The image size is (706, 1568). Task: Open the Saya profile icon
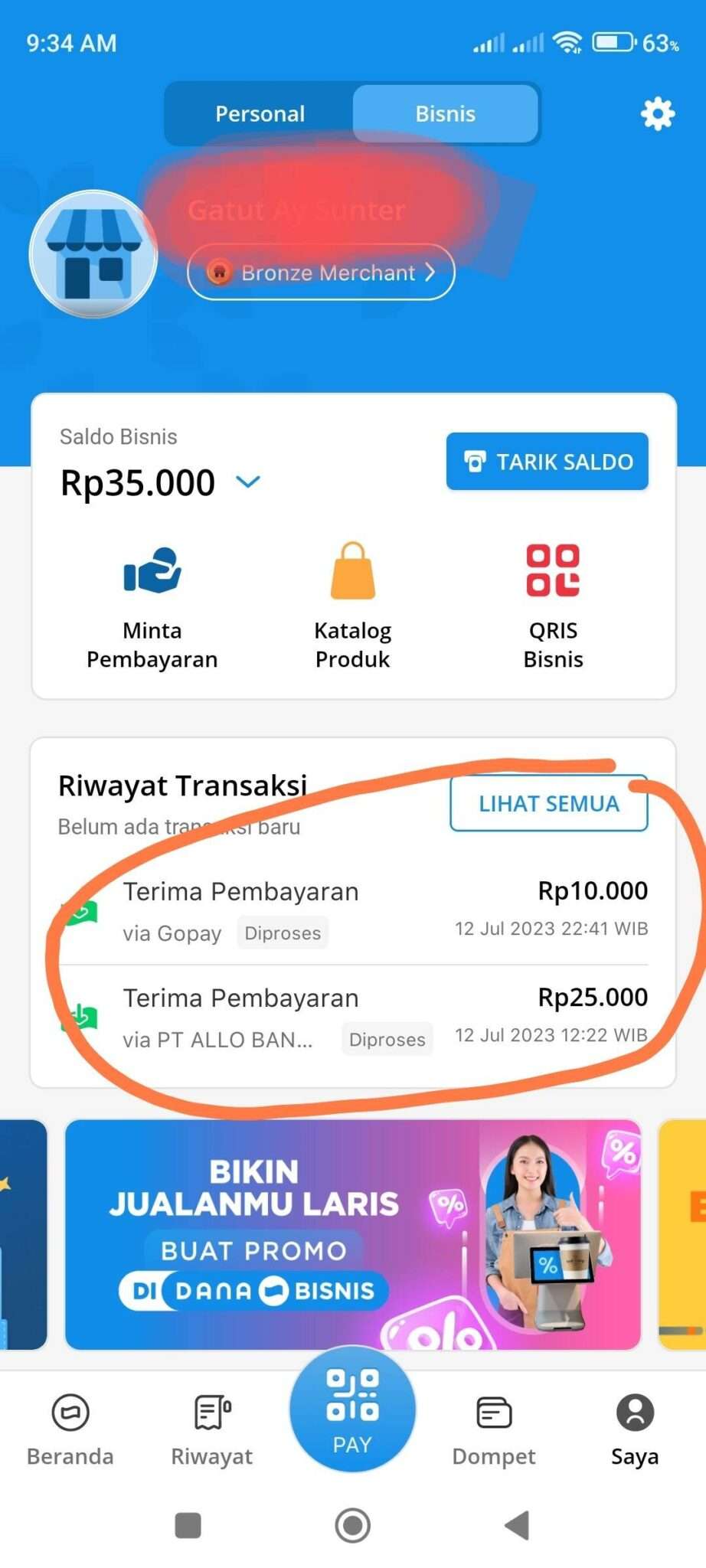pyautogui.click(x=634, y=1411)
